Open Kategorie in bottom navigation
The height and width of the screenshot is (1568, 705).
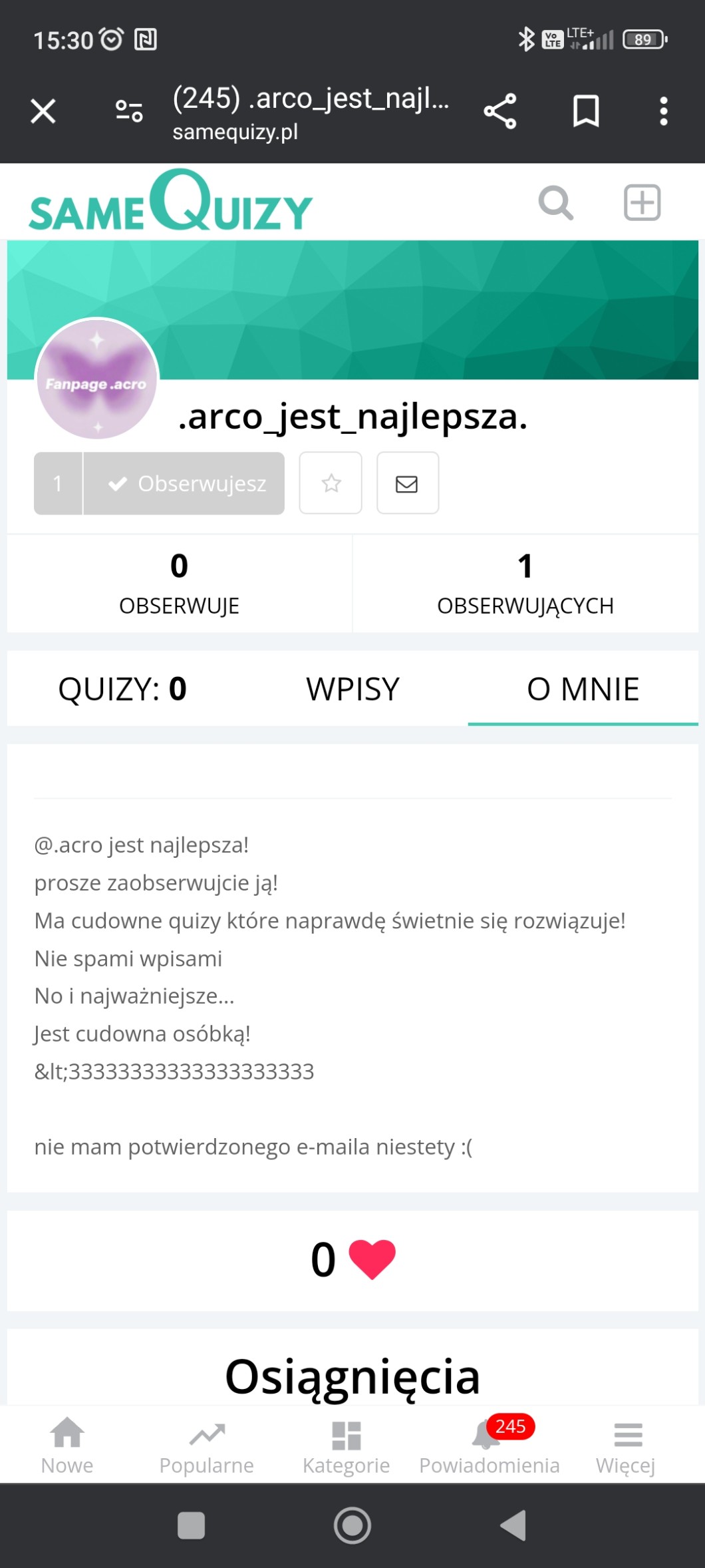coord(346,1446)
